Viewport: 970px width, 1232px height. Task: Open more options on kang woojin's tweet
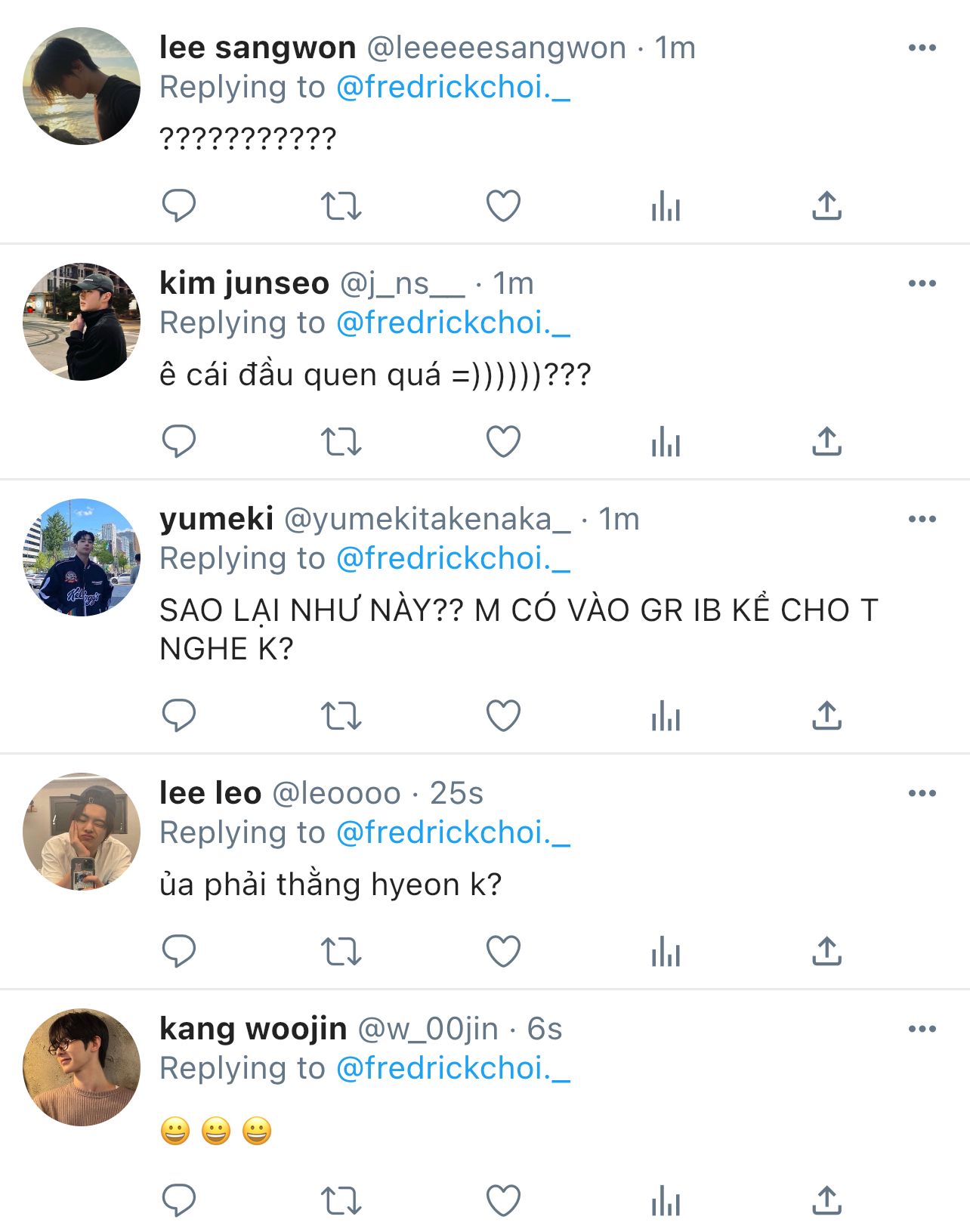[922, 1030]
